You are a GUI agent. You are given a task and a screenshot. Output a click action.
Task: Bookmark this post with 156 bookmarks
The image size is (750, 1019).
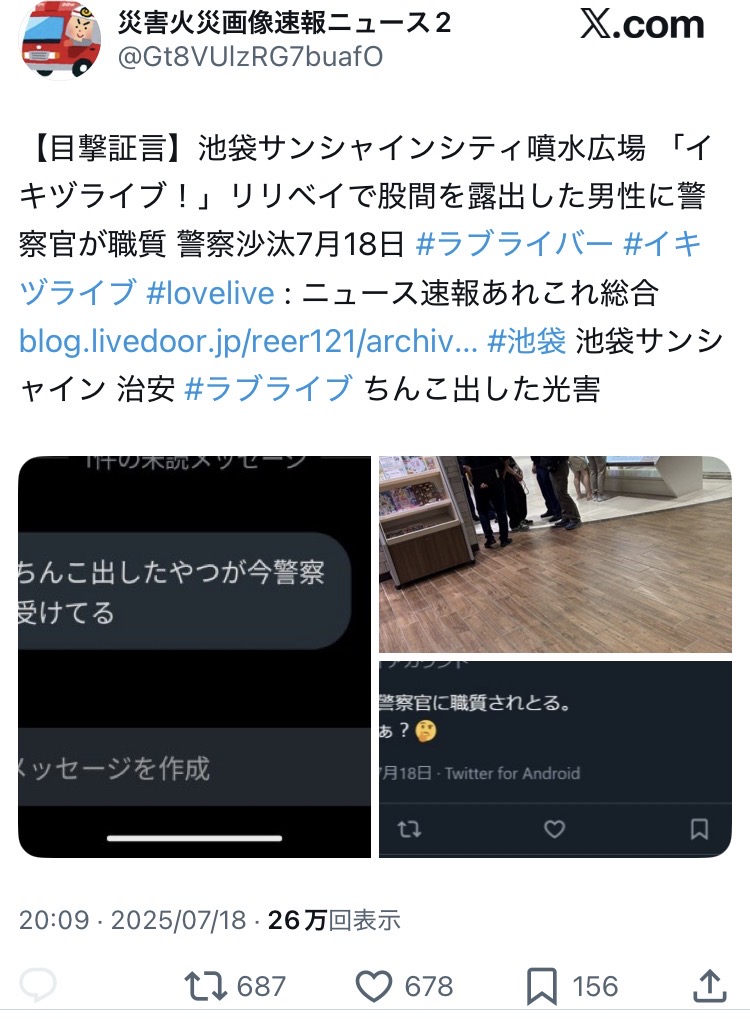[x=572, y=986]
